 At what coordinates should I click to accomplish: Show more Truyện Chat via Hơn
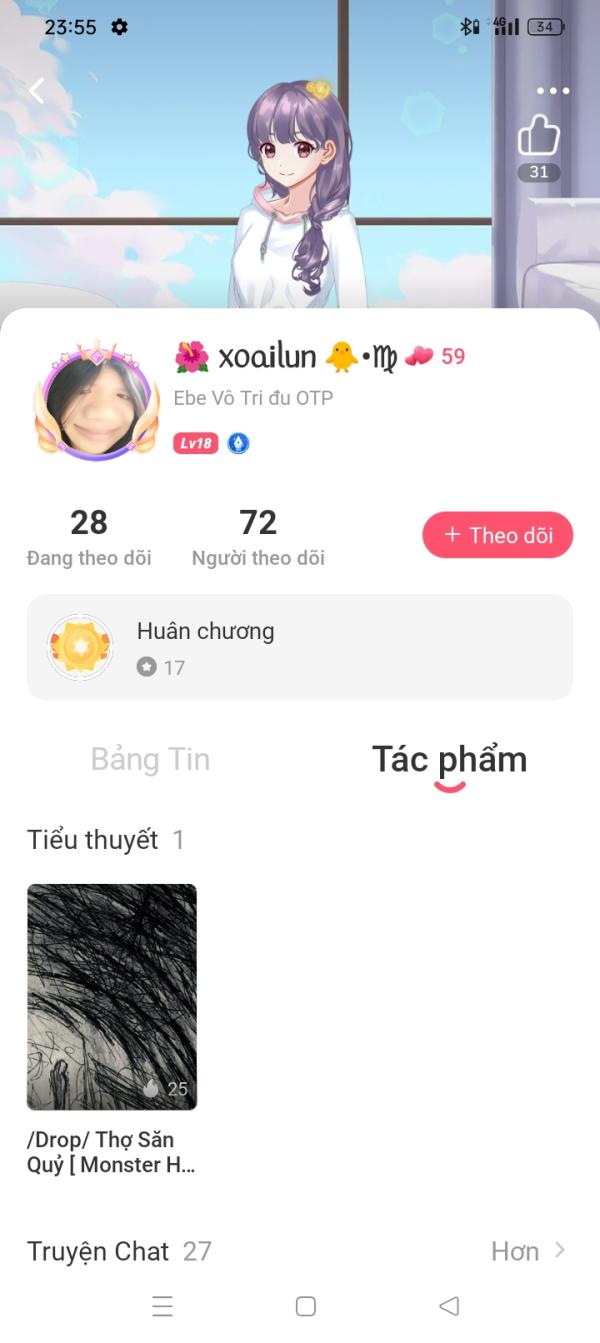pyautogui.click(x=528, y=1251)
